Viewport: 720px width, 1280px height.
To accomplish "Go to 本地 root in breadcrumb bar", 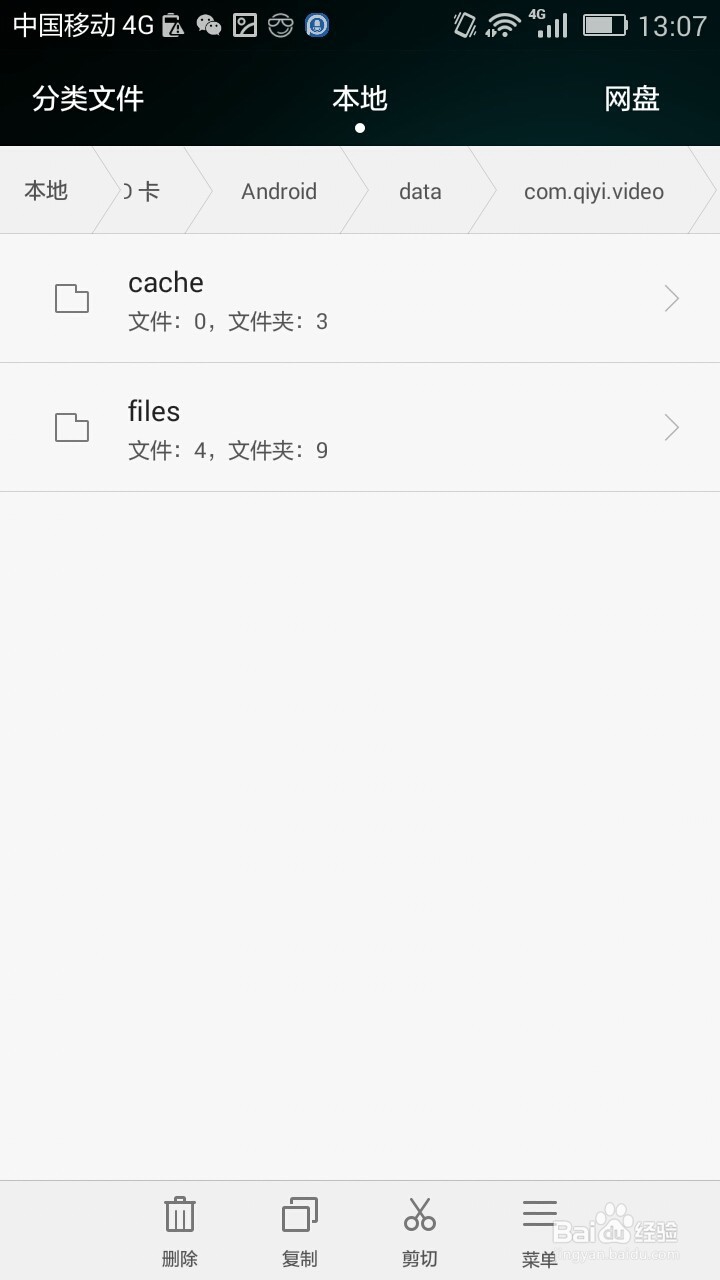I will 45,190.
